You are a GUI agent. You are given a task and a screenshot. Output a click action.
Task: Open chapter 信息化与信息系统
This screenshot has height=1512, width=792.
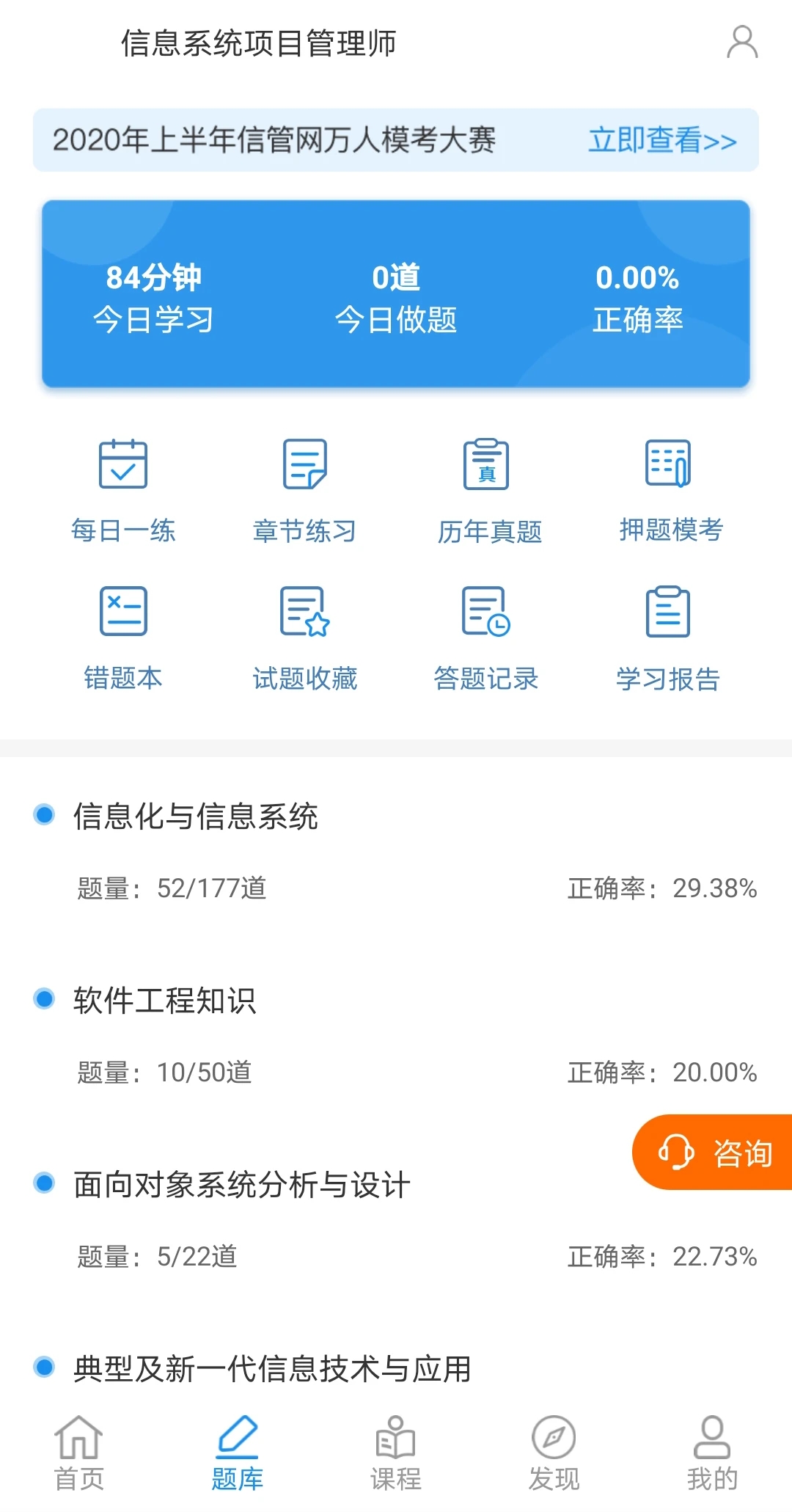tap(196, 817)
